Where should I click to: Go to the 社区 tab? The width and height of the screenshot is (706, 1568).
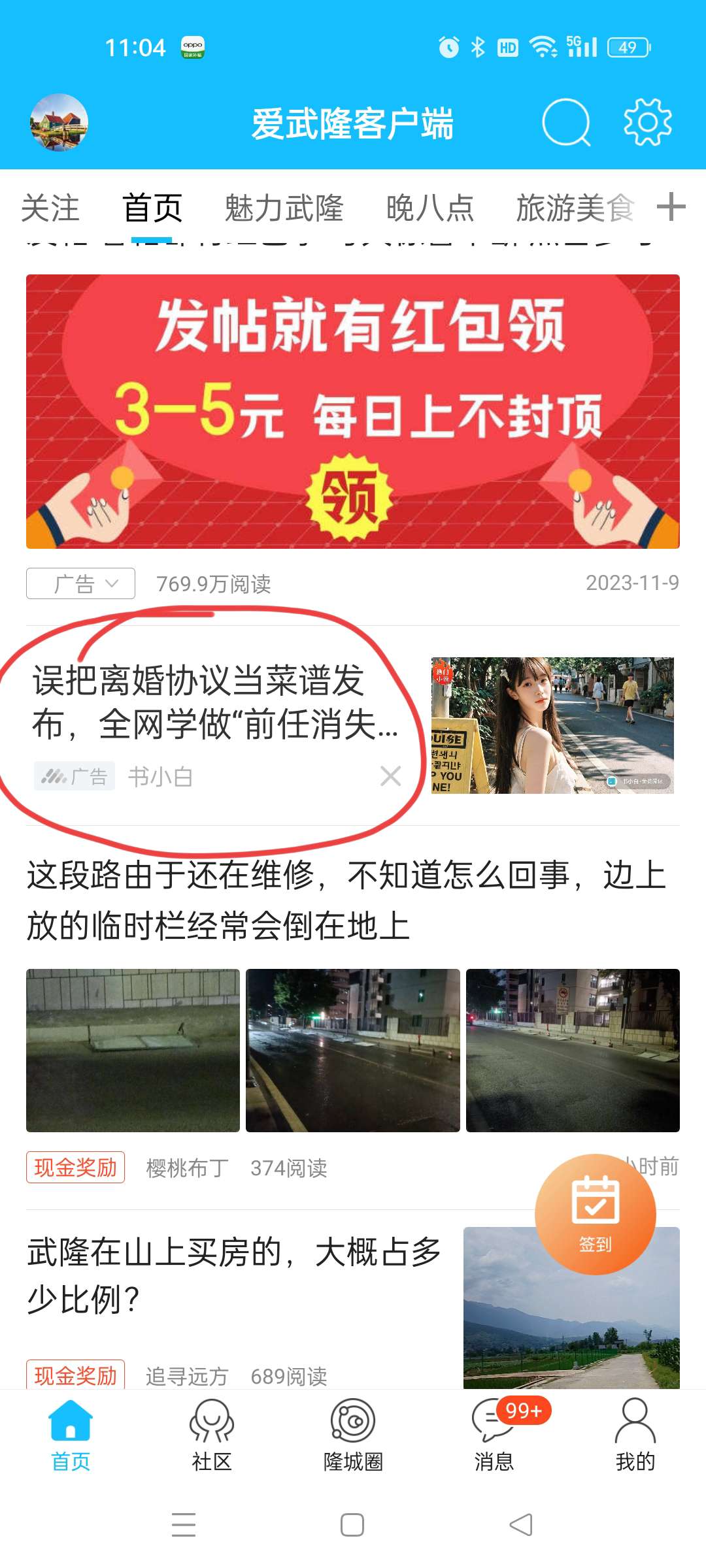click(212, 1435)
